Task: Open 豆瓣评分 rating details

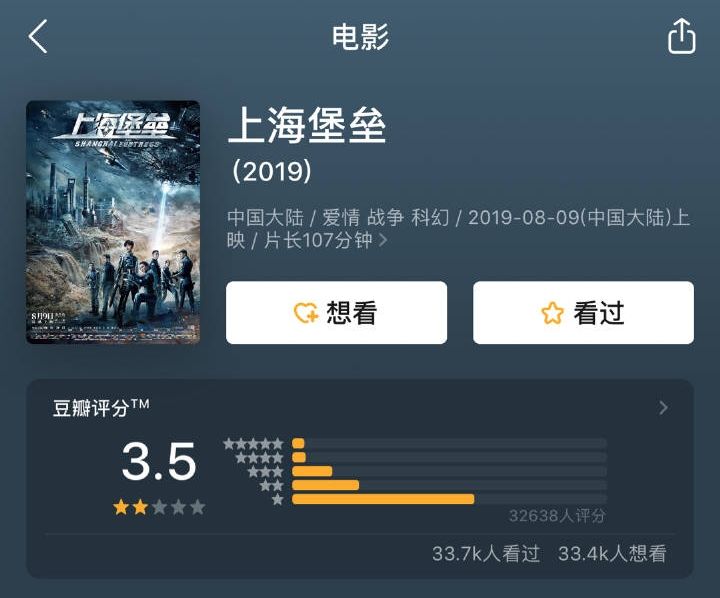Action: (x=663, y=407)
